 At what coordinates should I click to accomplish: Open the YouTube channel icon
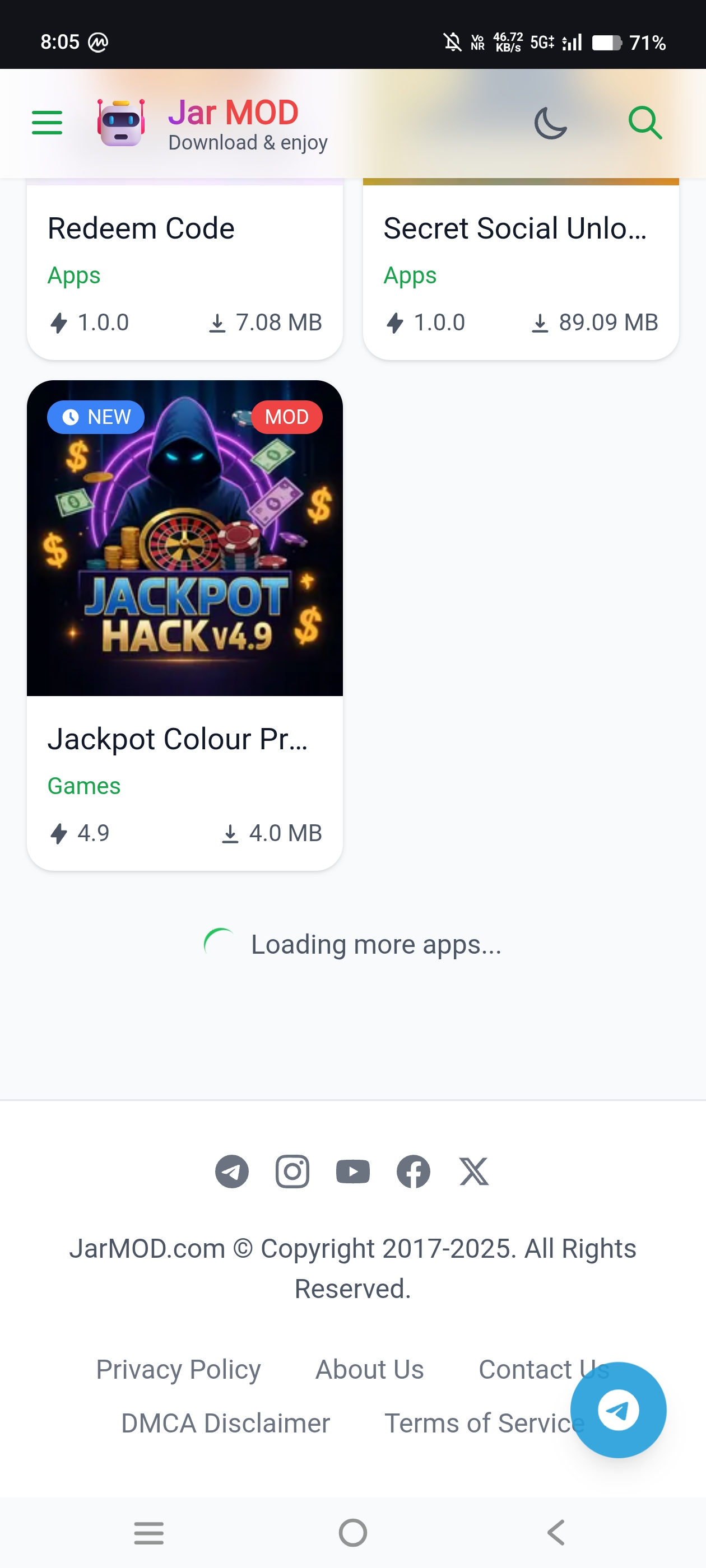click(352, 1171)
